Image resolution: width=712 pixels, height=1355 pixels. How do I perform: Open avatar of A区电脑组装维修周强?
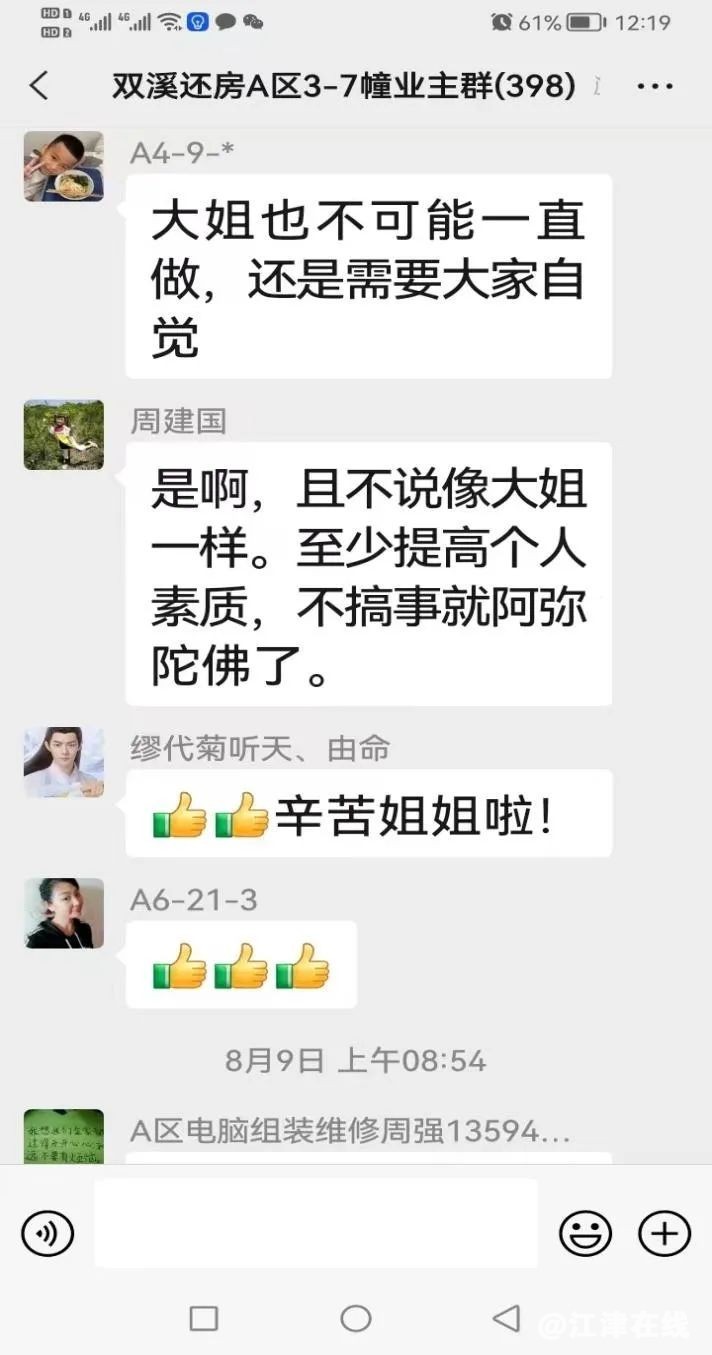tap(64, 1137)
